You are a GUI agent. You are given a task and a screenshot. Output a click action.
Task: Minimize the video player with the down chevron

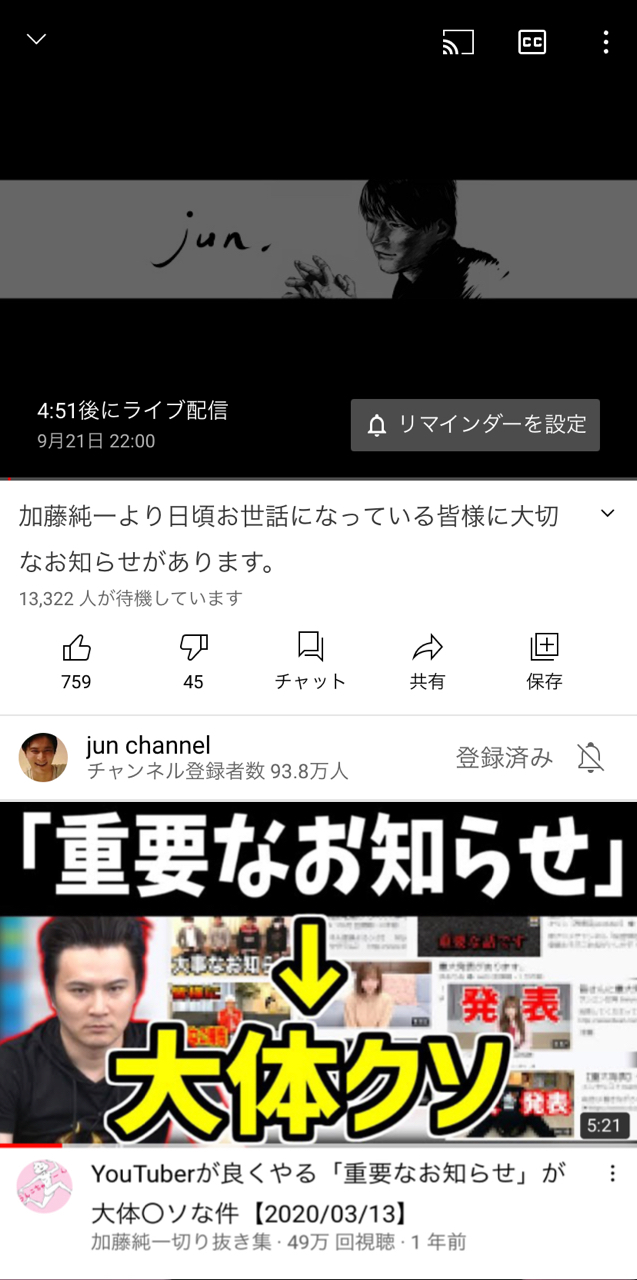(x=37, y=40)
